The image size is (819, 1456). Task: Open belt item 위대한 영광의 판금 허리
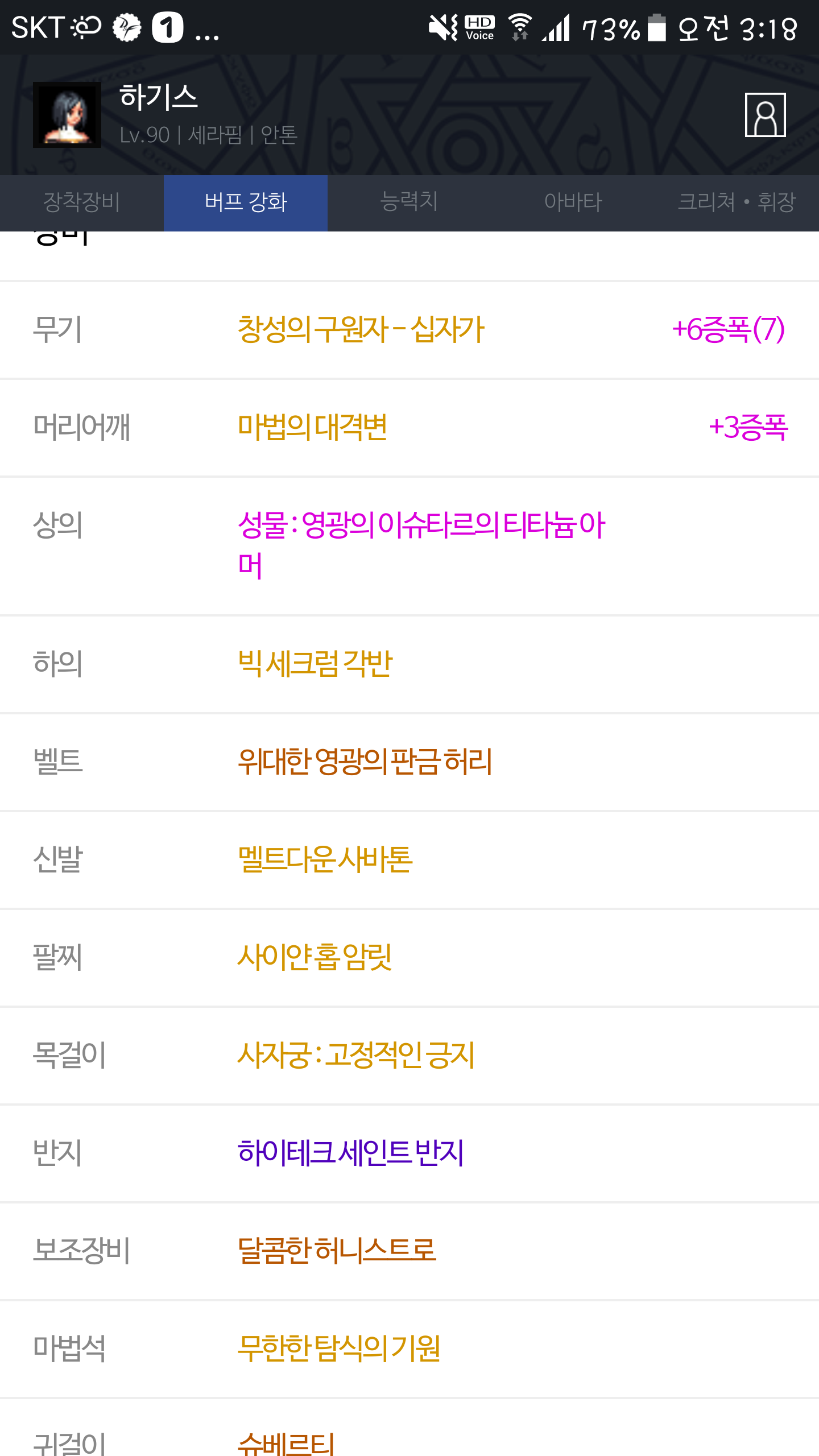[x=365, y=762]
